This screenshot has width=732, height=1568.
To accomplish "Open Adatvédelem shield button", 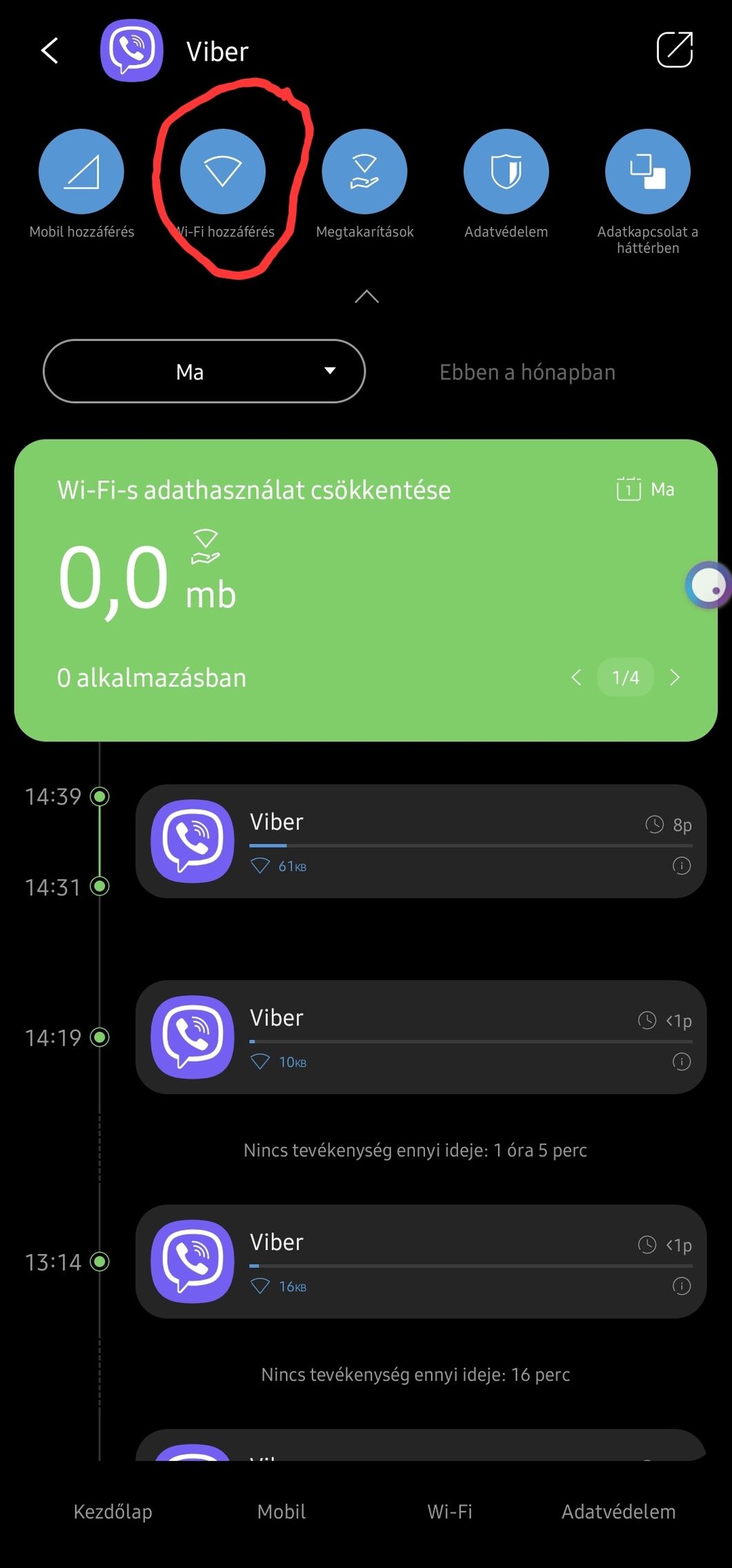I will point(506,171).
